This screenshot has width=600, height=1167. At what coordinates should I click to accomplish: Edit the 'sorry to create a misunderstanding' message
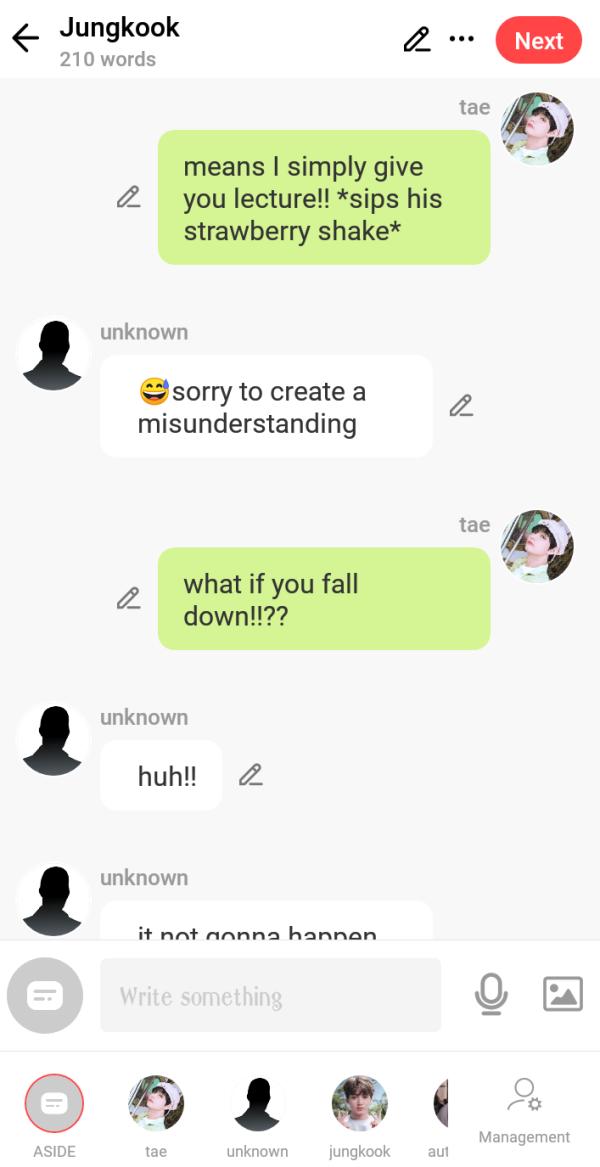click(460, 406)
